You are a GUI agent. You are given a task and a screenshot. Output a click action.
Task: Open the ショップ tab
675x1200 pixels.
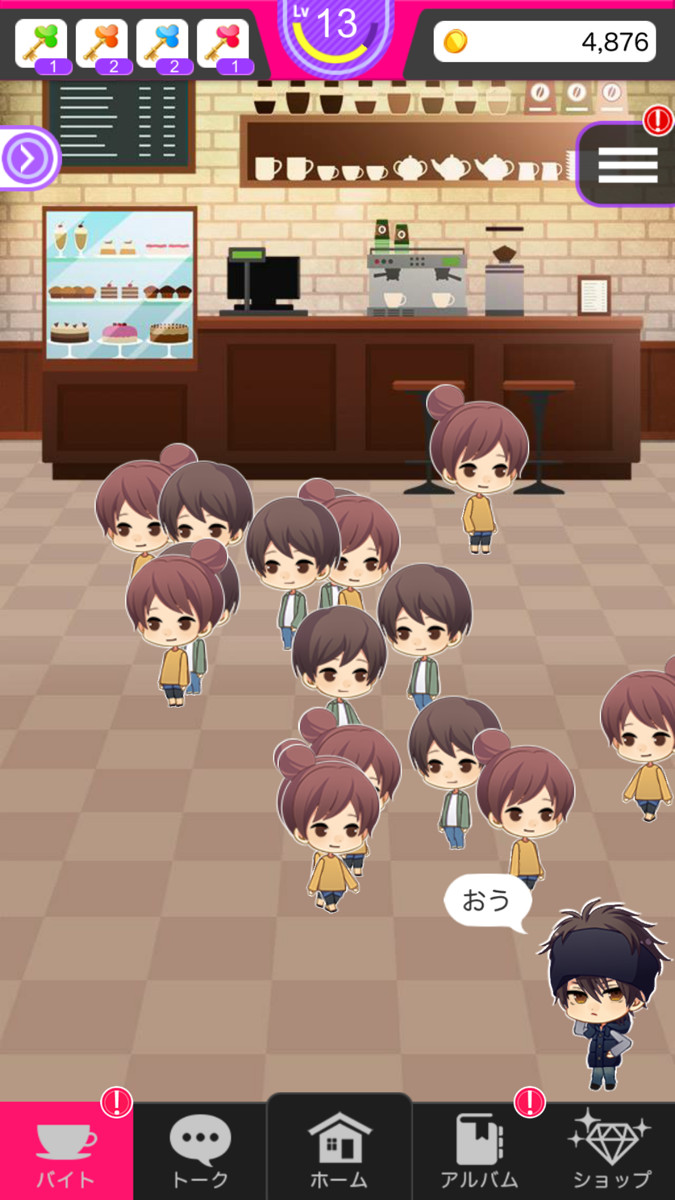(x=610, y=1150)
